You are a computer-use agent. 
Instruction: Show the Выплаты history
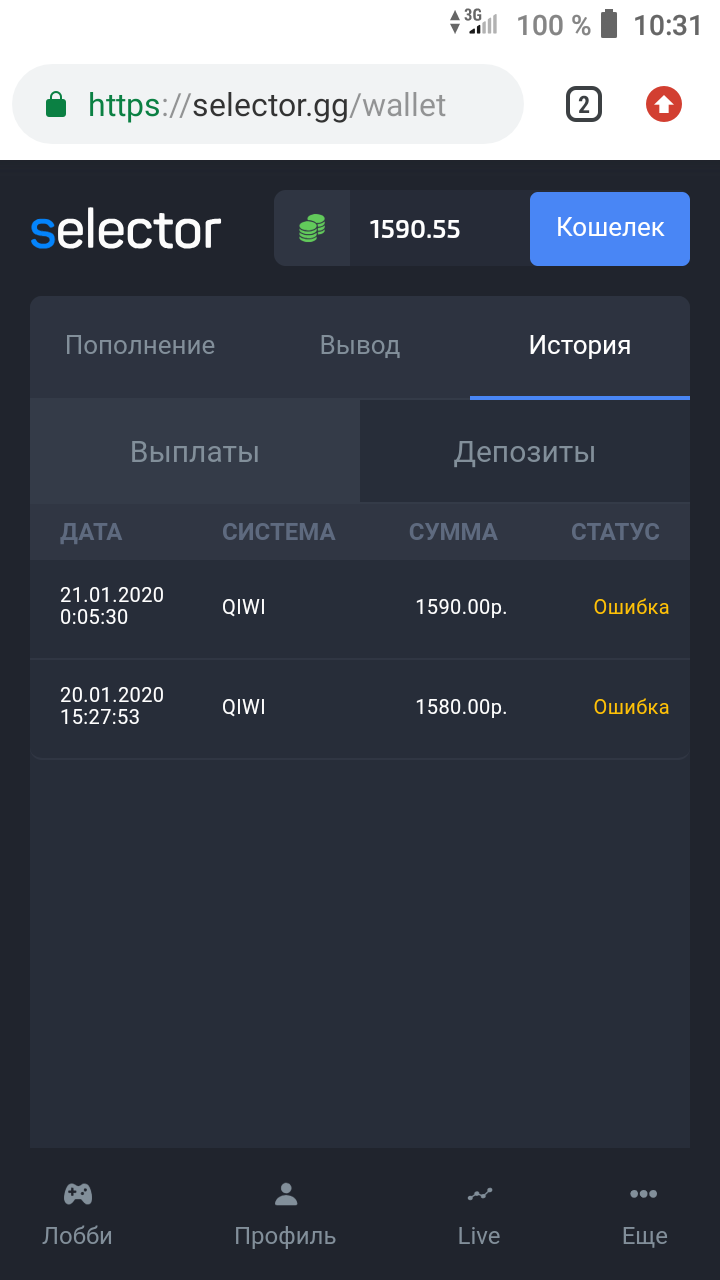[x=195, y=452]
